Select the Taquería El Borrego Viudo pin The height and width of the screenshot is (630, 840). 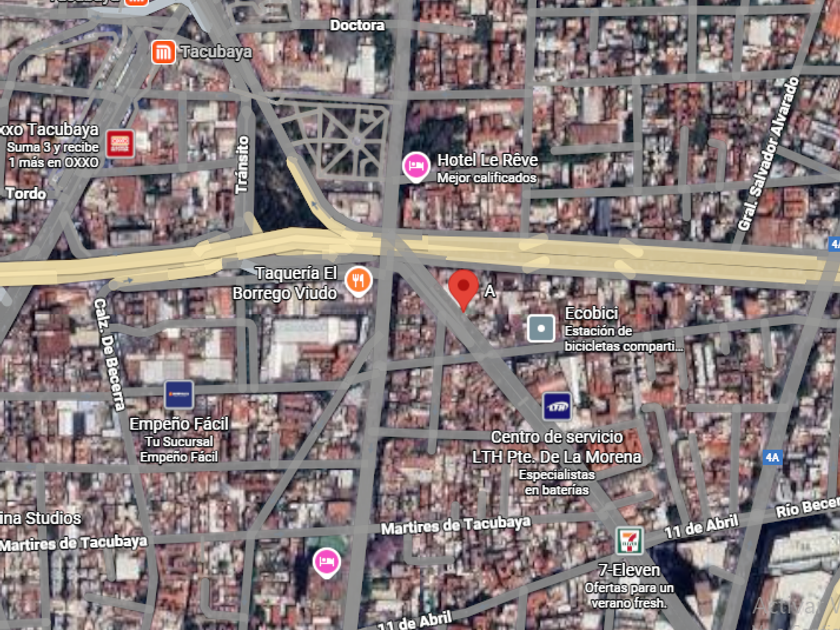[x=358, y=281]
